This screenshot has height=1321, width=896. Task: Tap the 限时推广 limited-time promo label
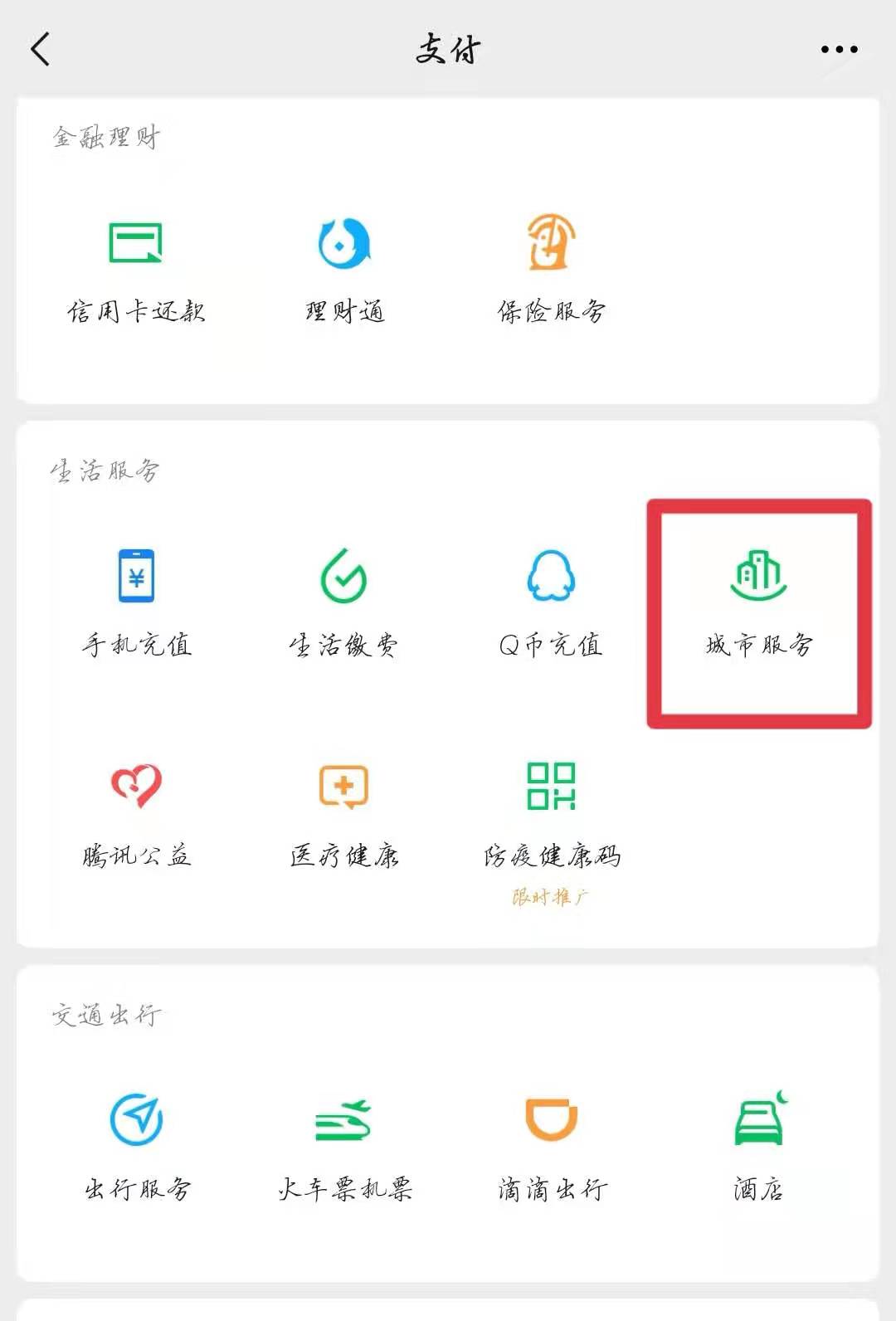coord(550,898)
